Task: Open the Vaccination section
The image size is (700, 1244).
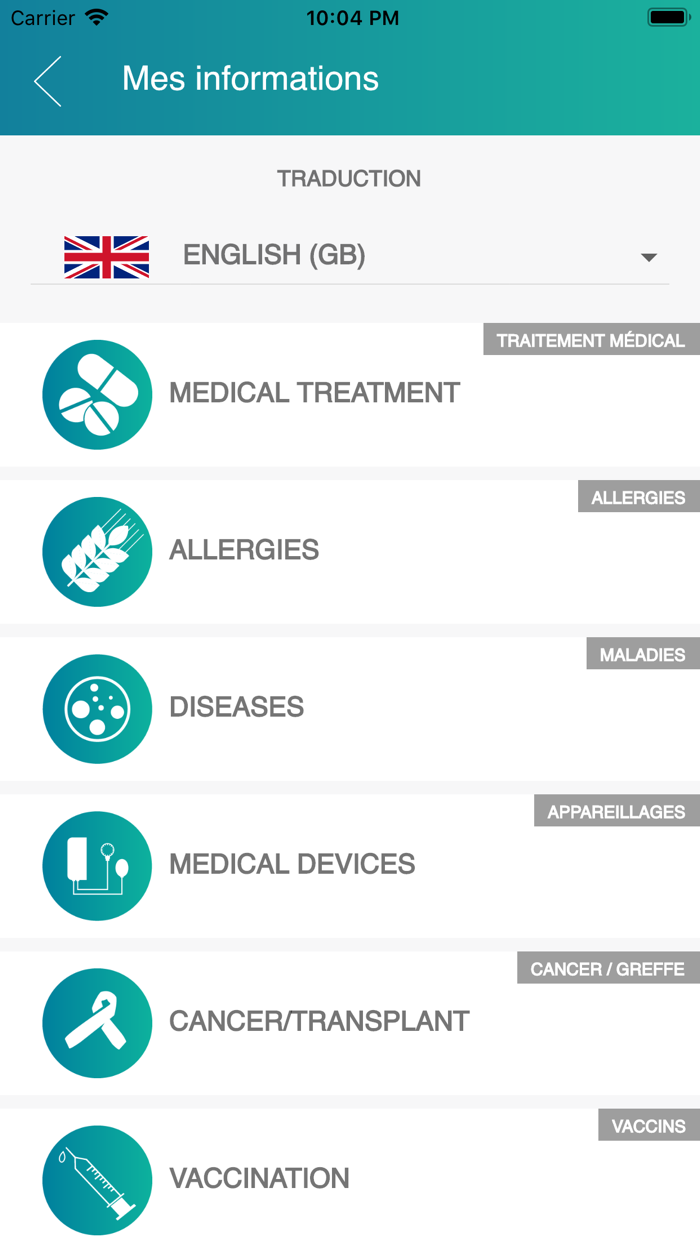Action: click(350, 1176)
